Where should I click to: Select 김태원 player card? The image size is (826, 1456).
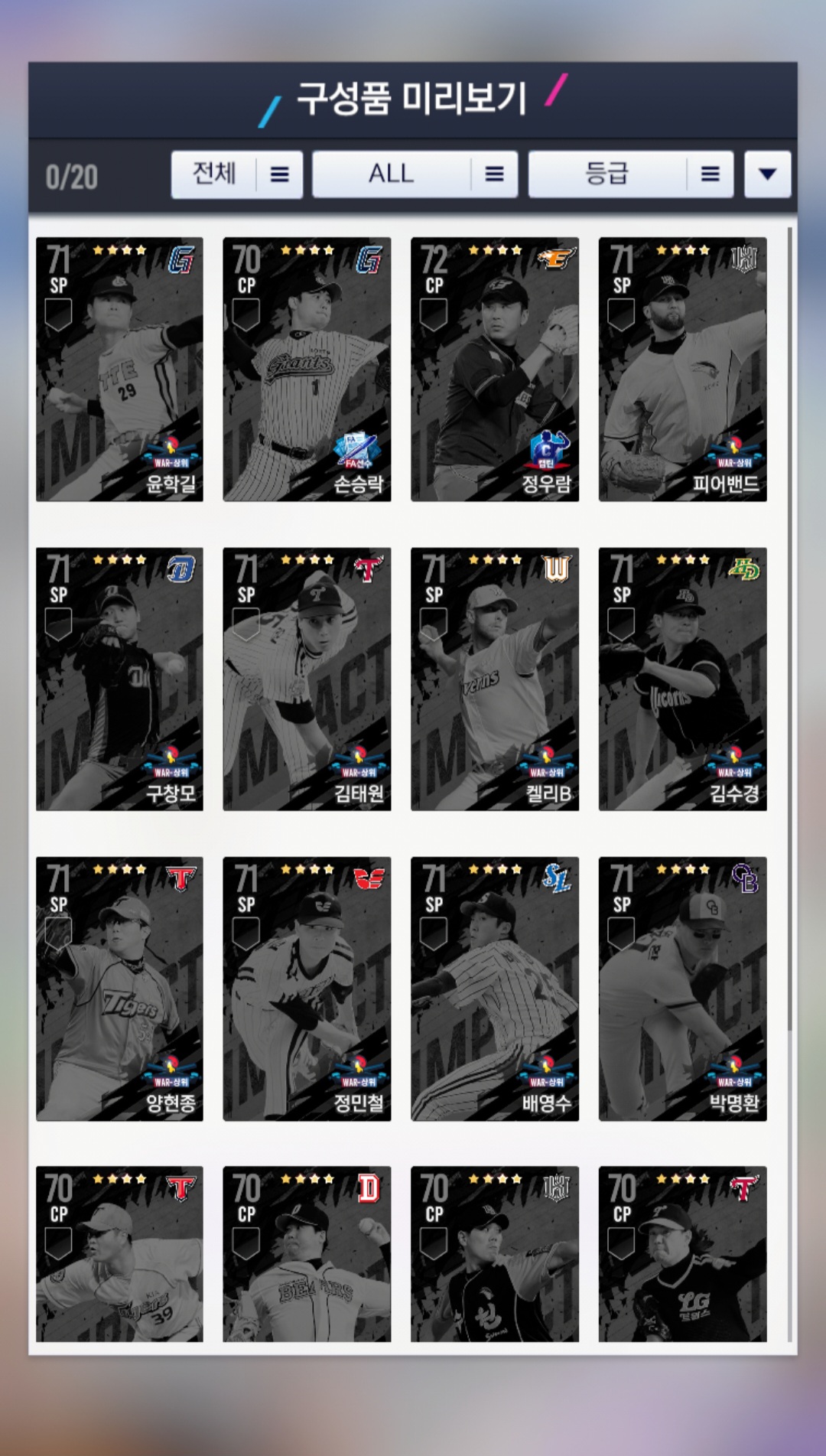(x=307, y=679)
